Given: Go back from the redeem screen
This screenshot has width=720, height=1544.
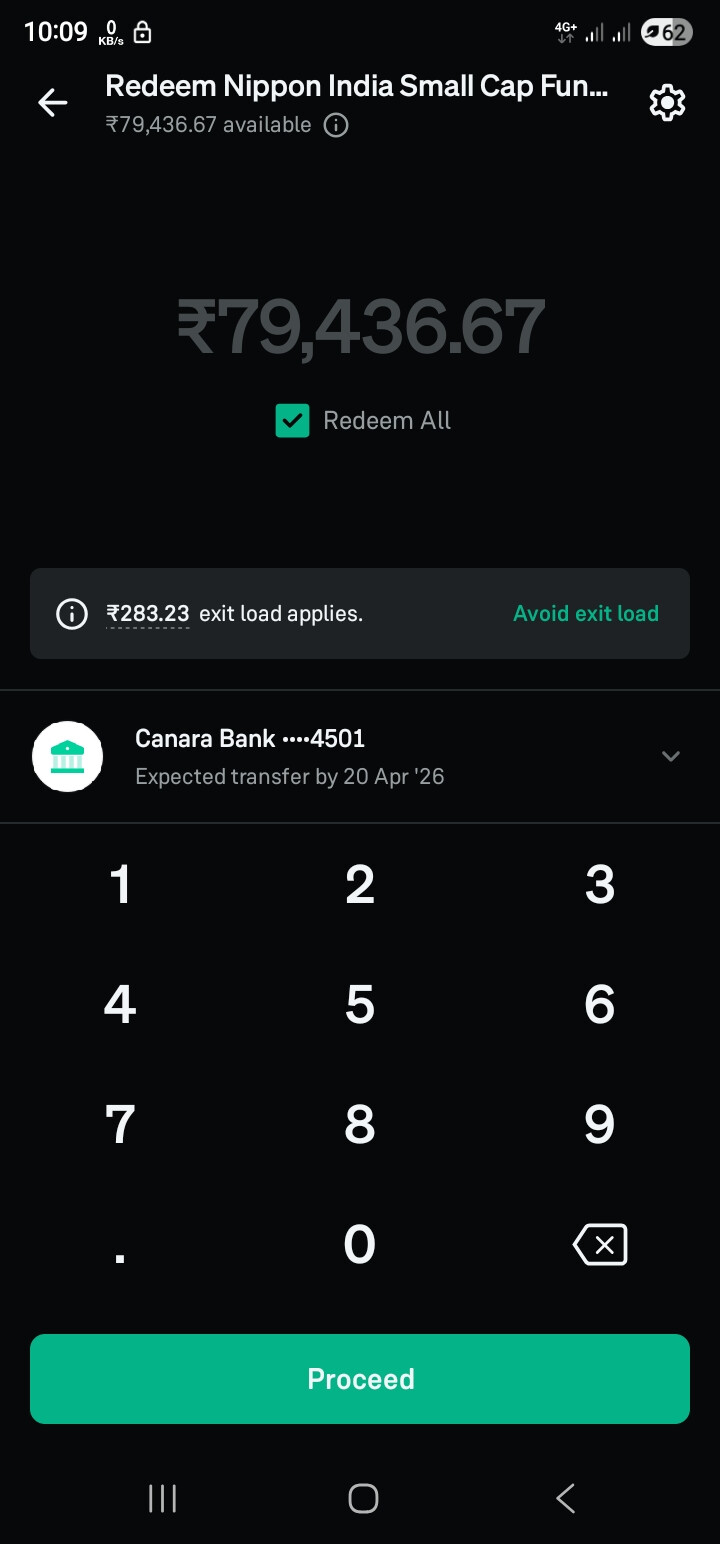Looking at the screenshot, I should 52,102.
